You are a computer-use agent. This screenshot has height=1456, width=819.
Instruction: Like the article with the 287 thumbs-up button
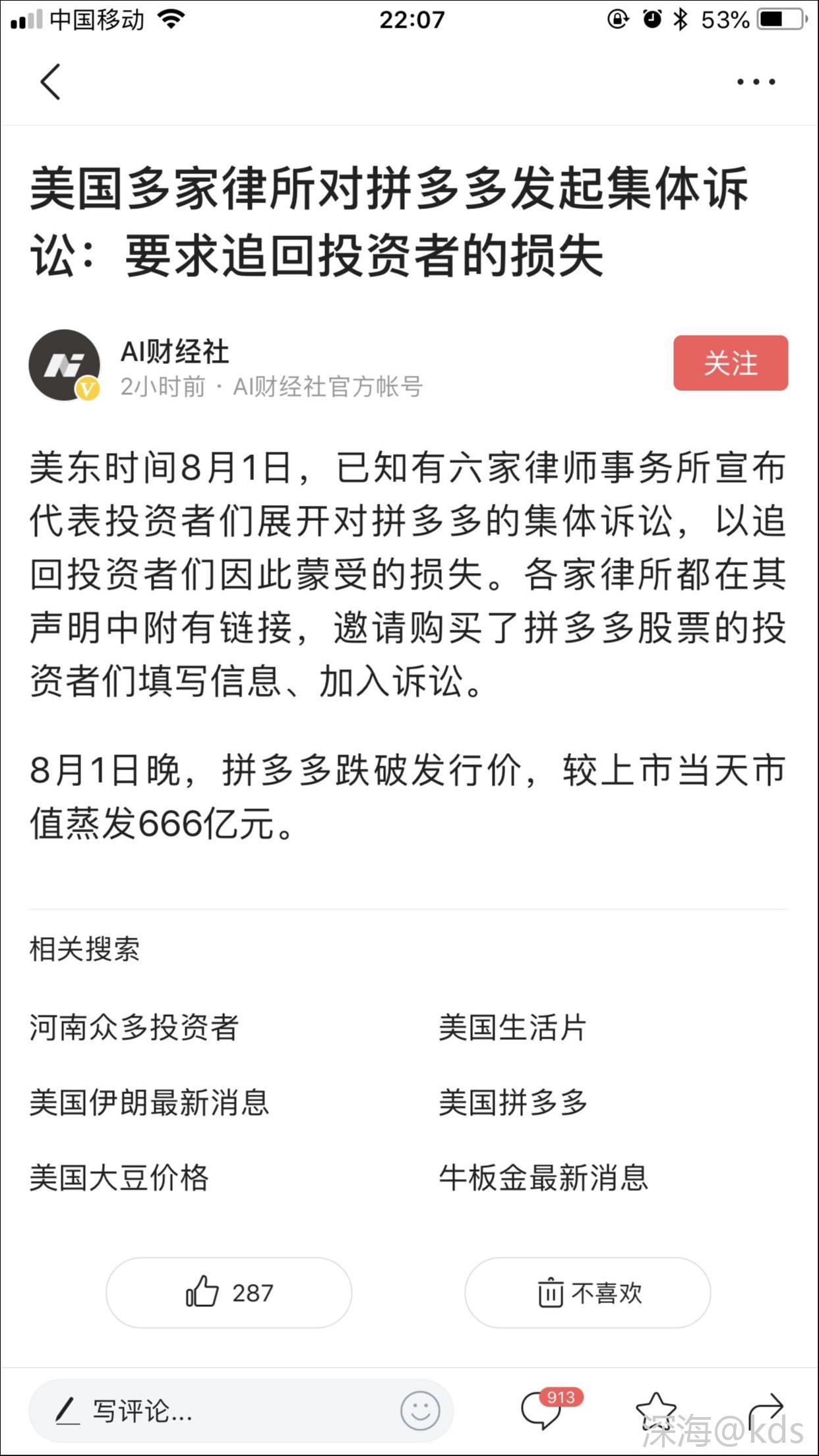tap(229, 1292)
